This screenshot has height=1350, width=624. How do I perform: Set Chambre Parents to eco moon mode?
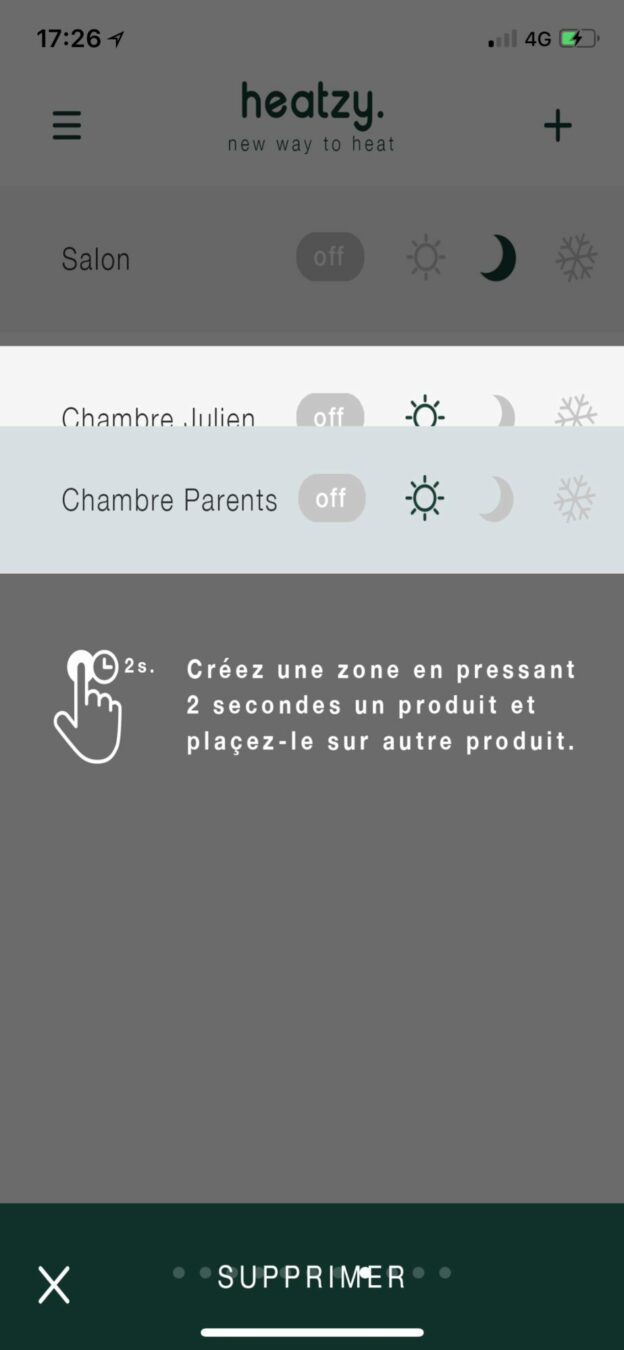point(496,499)
